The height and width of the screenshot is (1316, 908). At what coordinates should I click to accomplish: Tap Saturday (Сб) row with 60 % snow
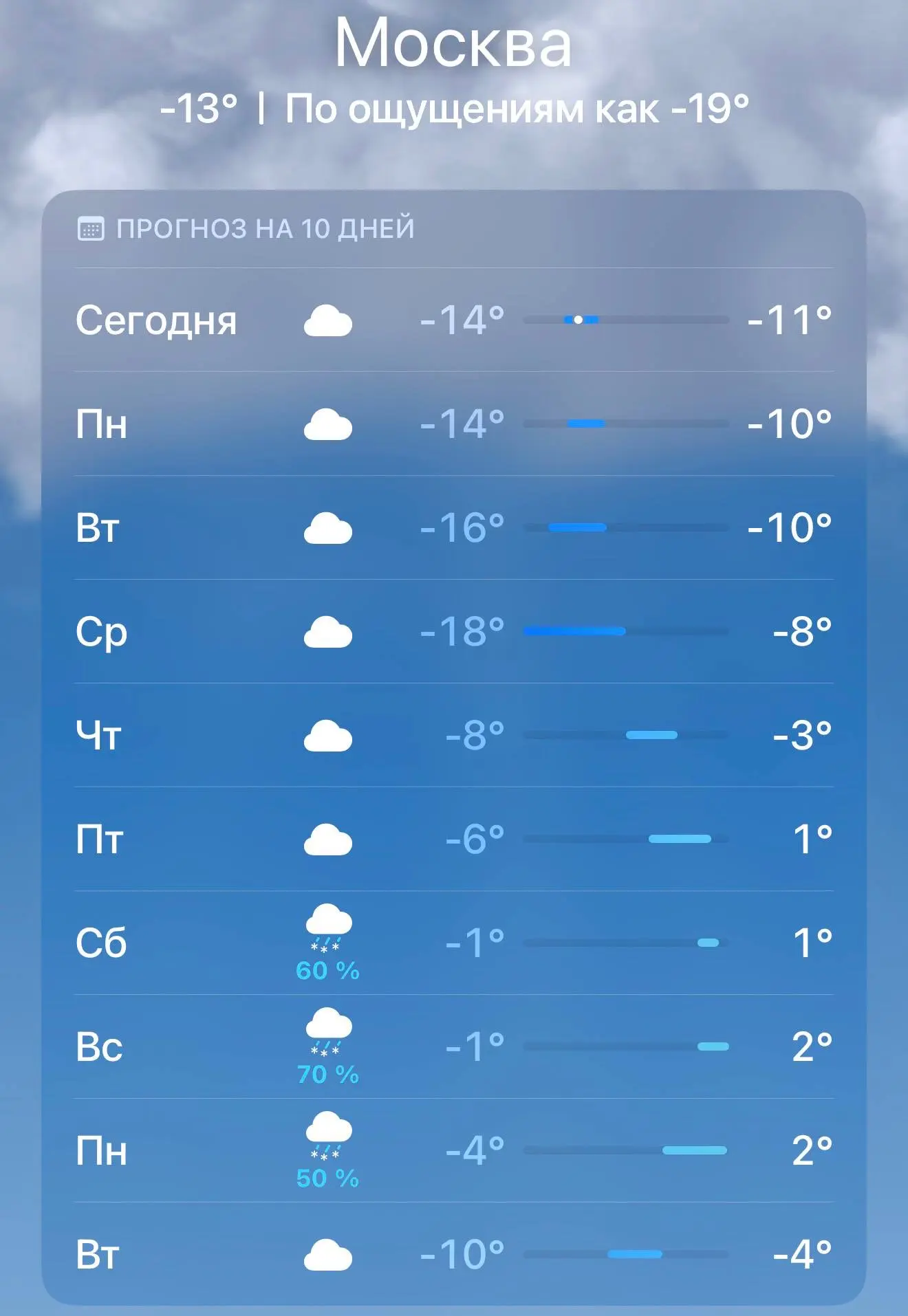[x=453, y=943]
